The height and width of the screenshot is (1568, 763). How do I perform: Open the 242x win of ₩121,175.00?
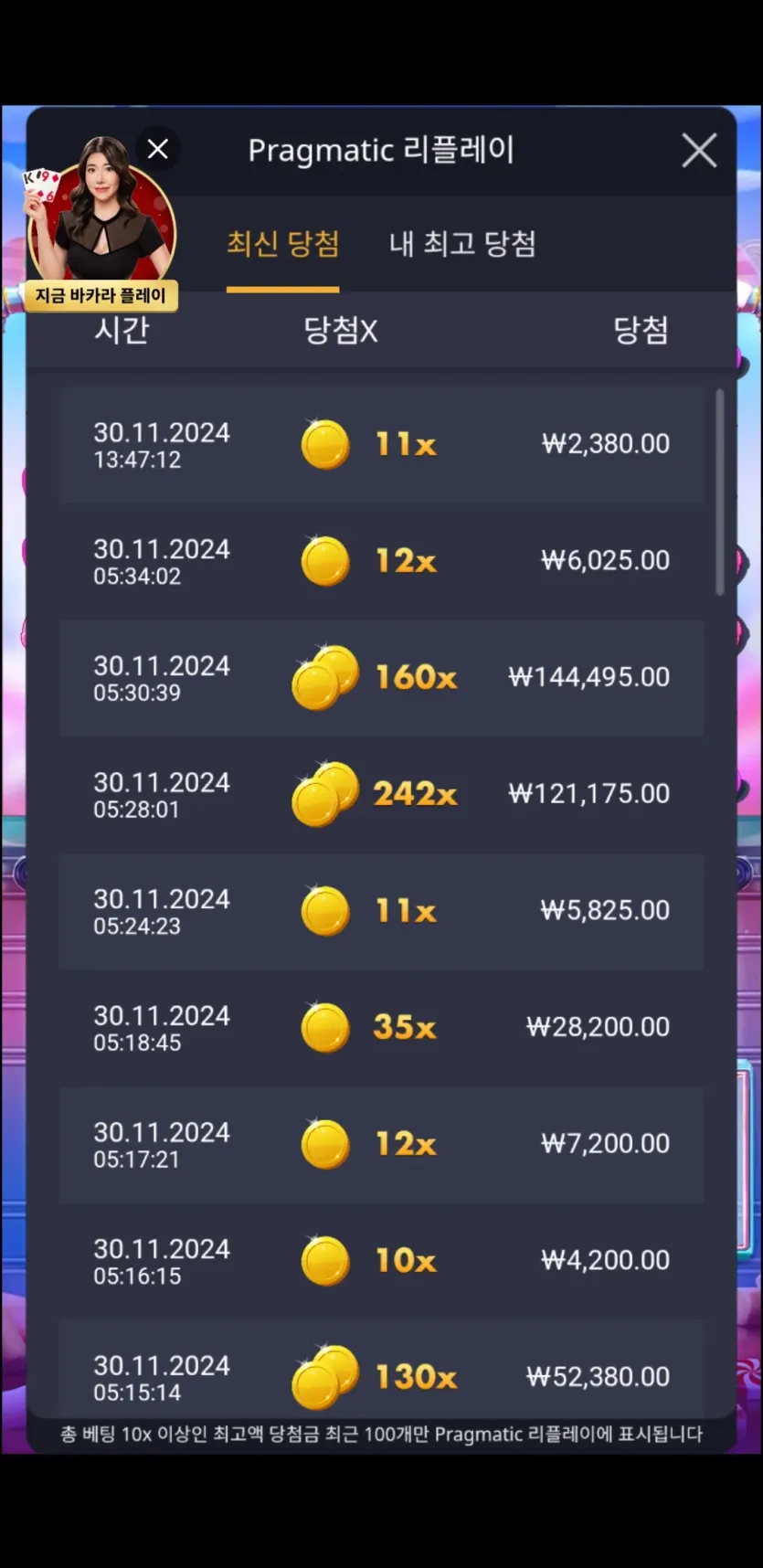[x=381, y=794]
